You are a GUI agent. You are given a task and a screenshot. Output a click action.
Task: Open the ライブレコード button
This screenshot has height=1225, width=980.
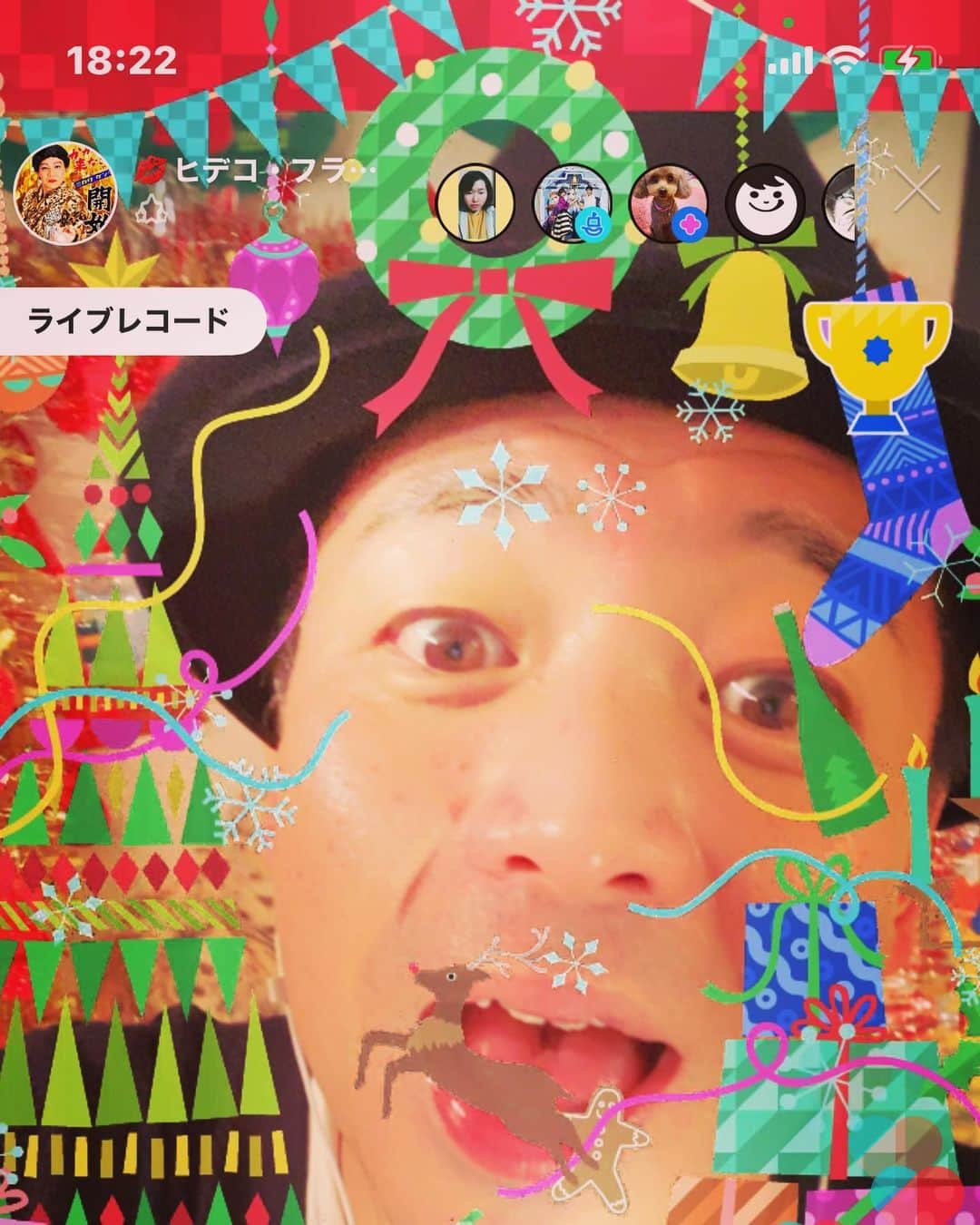click(x=129, y=321)
